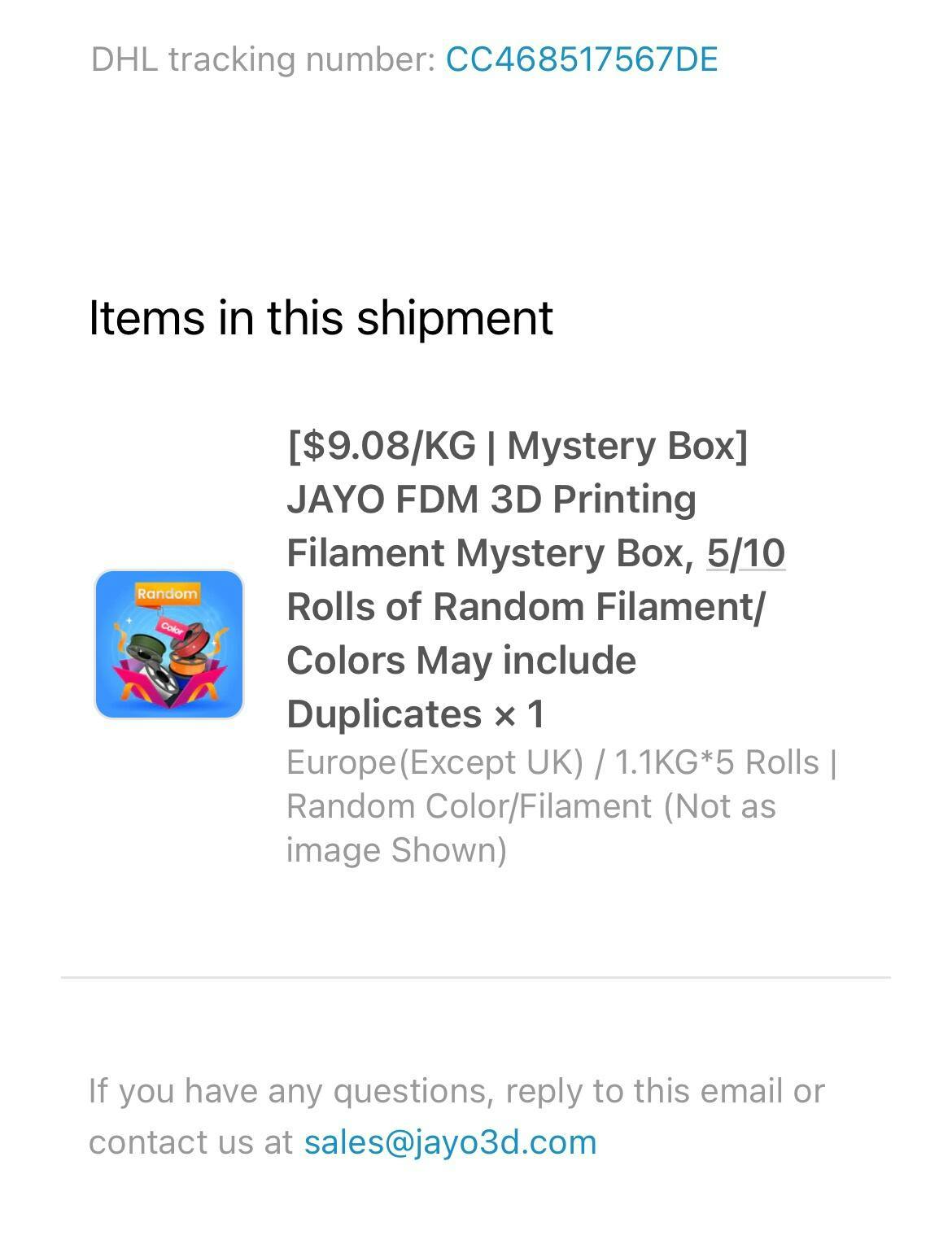Open DHL tracking number CC468517567DE
This screenshot has height=1244, width=952.
tap(581, 59)
